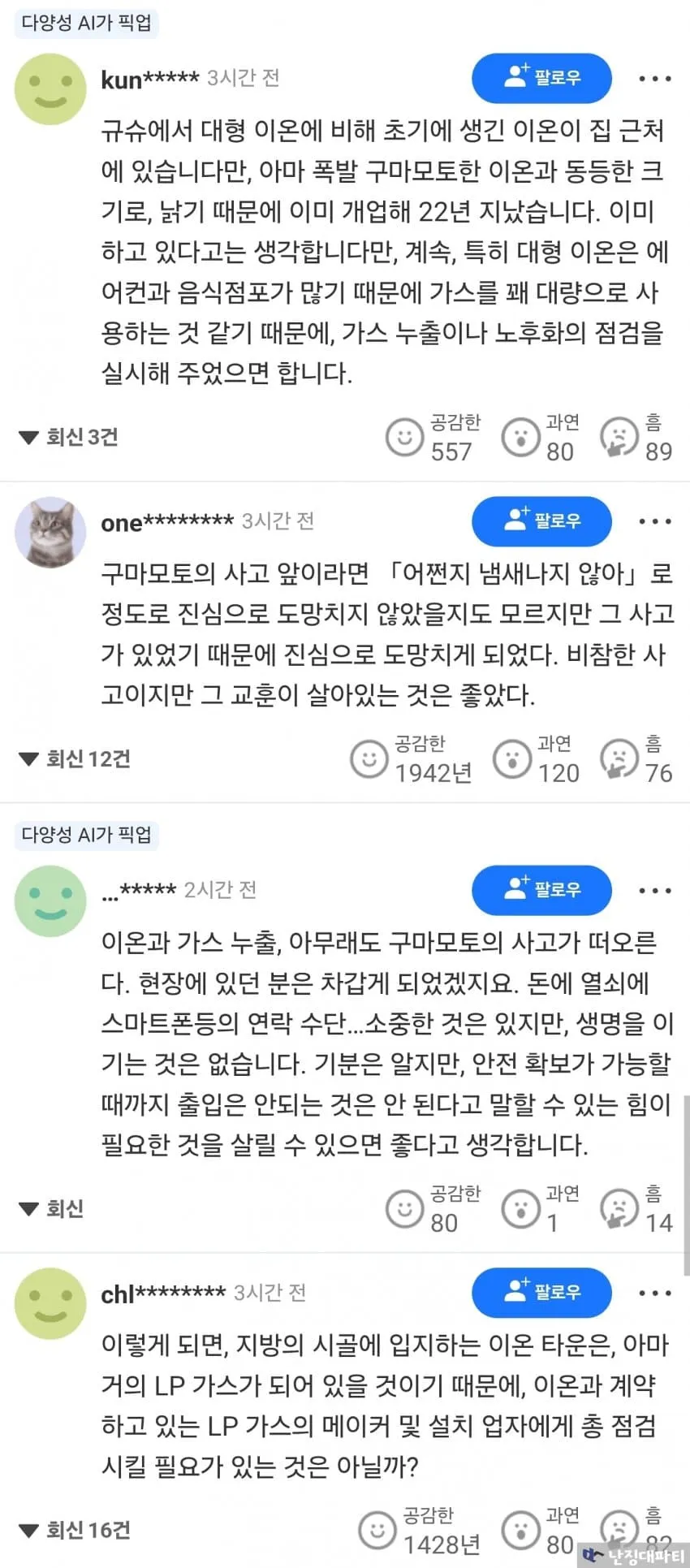Open overflow menu on one******** comment
Screen dimensions: 690x1568
click(654, 521)
